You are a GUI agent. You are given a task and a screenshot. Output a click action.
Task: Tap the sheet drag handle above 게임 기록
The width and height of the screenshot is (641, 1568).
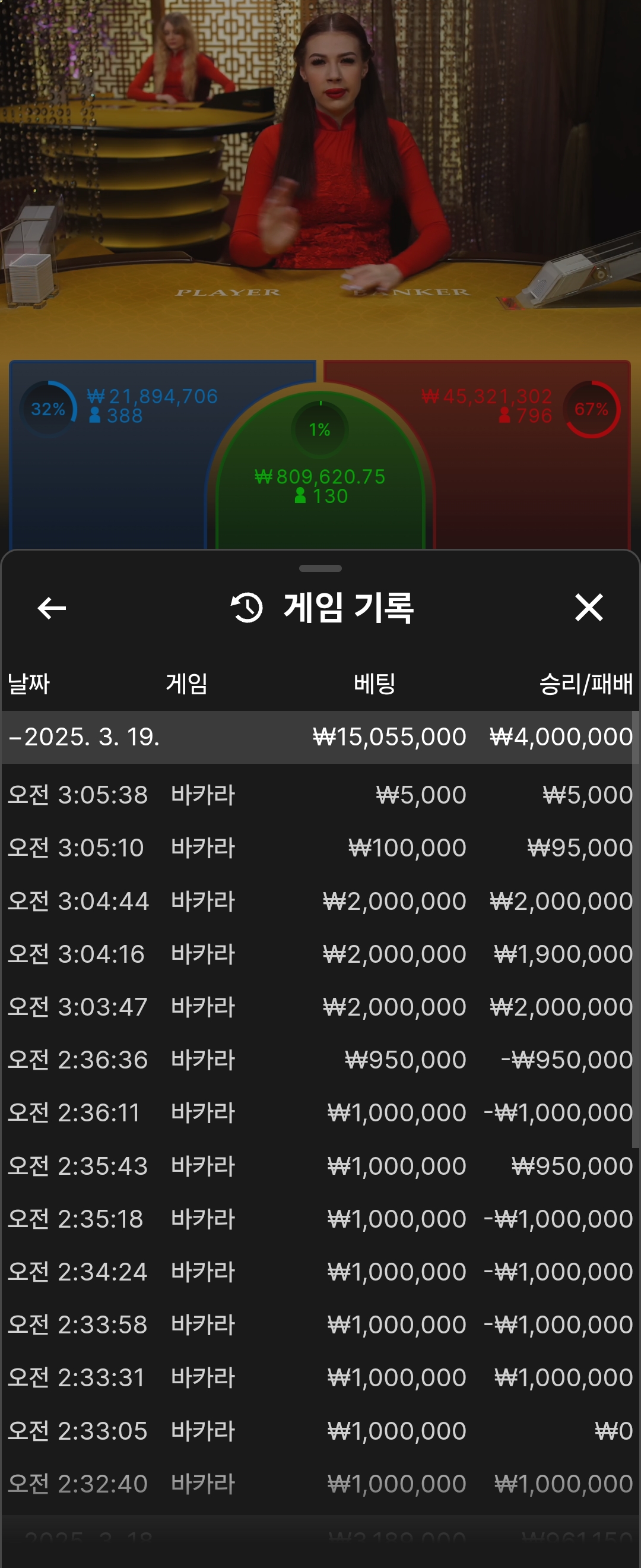(320, 568)
